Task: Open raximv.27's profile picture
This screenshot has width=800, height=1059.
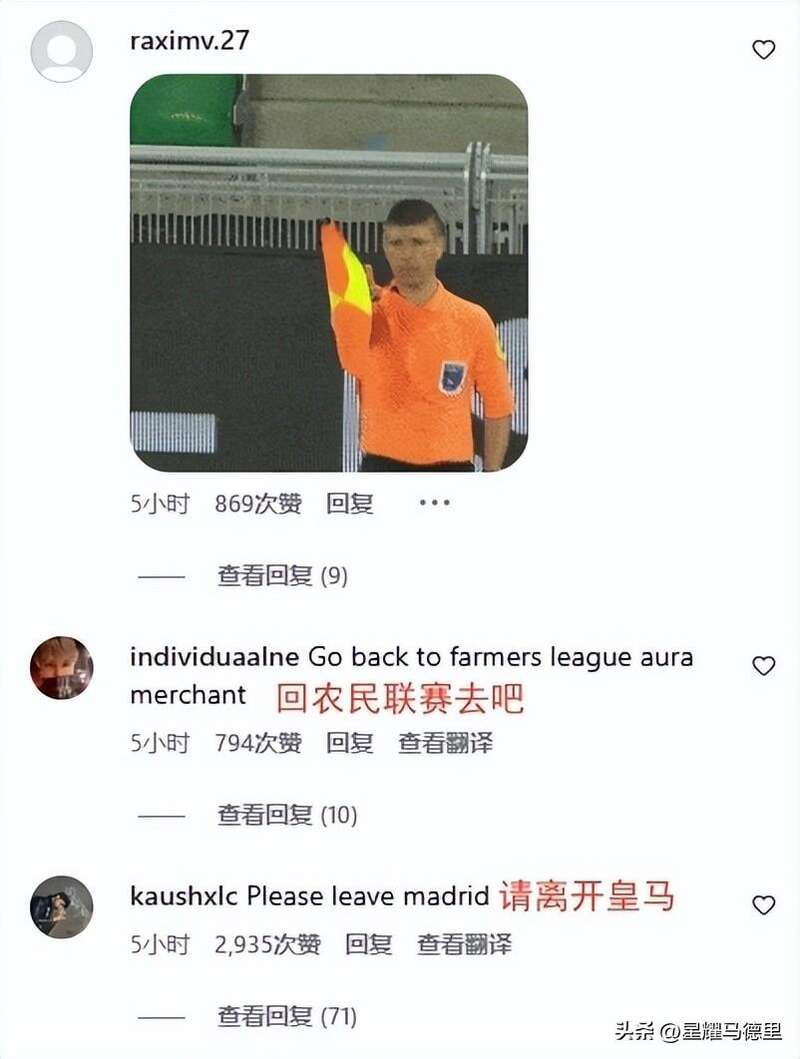Action: 61,52
